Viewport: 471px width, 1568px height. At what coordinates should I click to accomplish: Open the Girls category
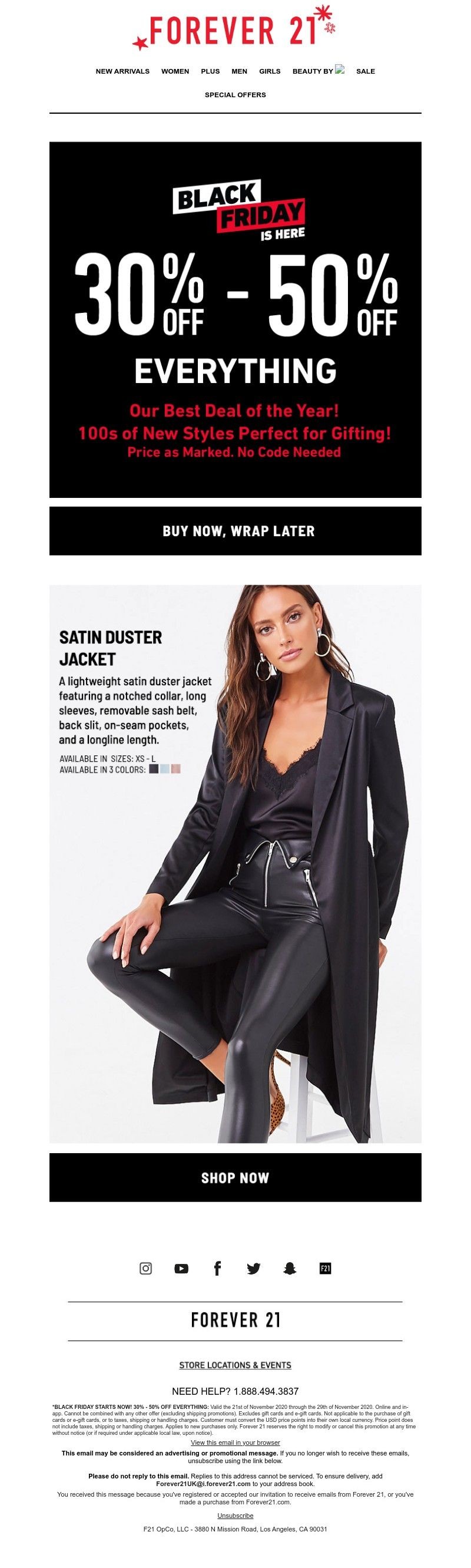tap(270, 71)
